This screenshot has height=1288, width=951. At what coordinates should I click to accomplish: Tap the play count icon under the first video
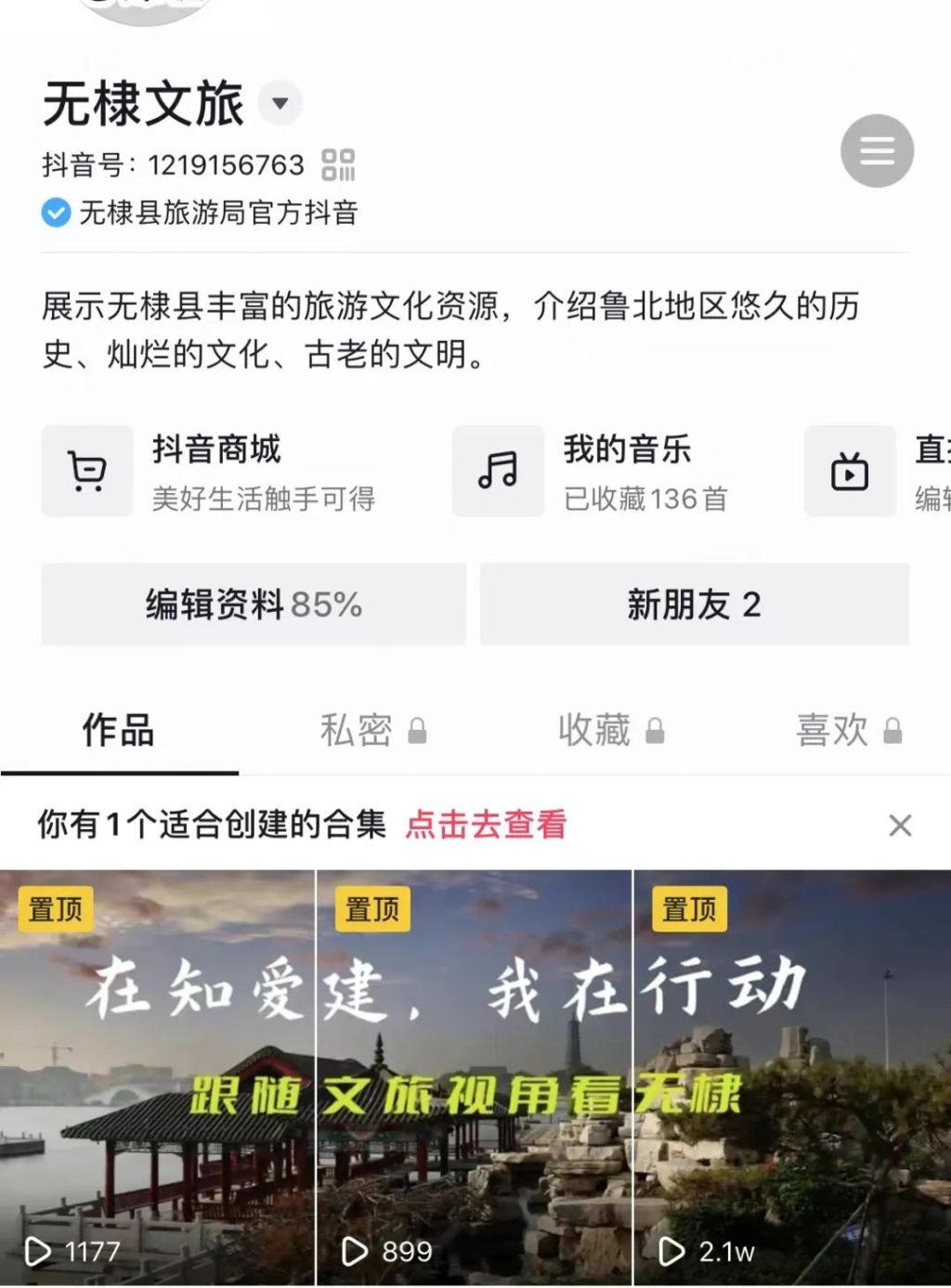pyautogui.click(x=39, y=1251)
